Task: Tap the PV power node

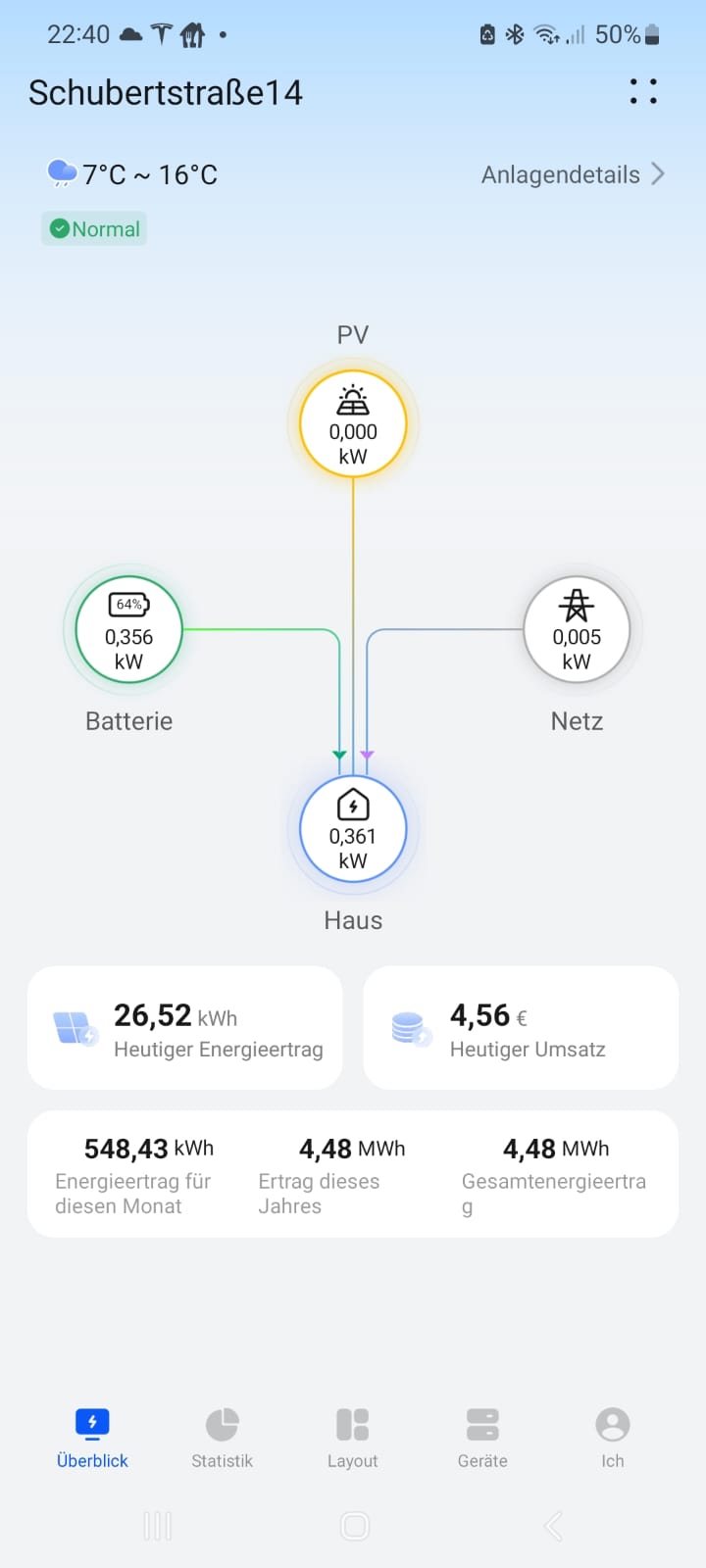Action: (x=353, y=424)
